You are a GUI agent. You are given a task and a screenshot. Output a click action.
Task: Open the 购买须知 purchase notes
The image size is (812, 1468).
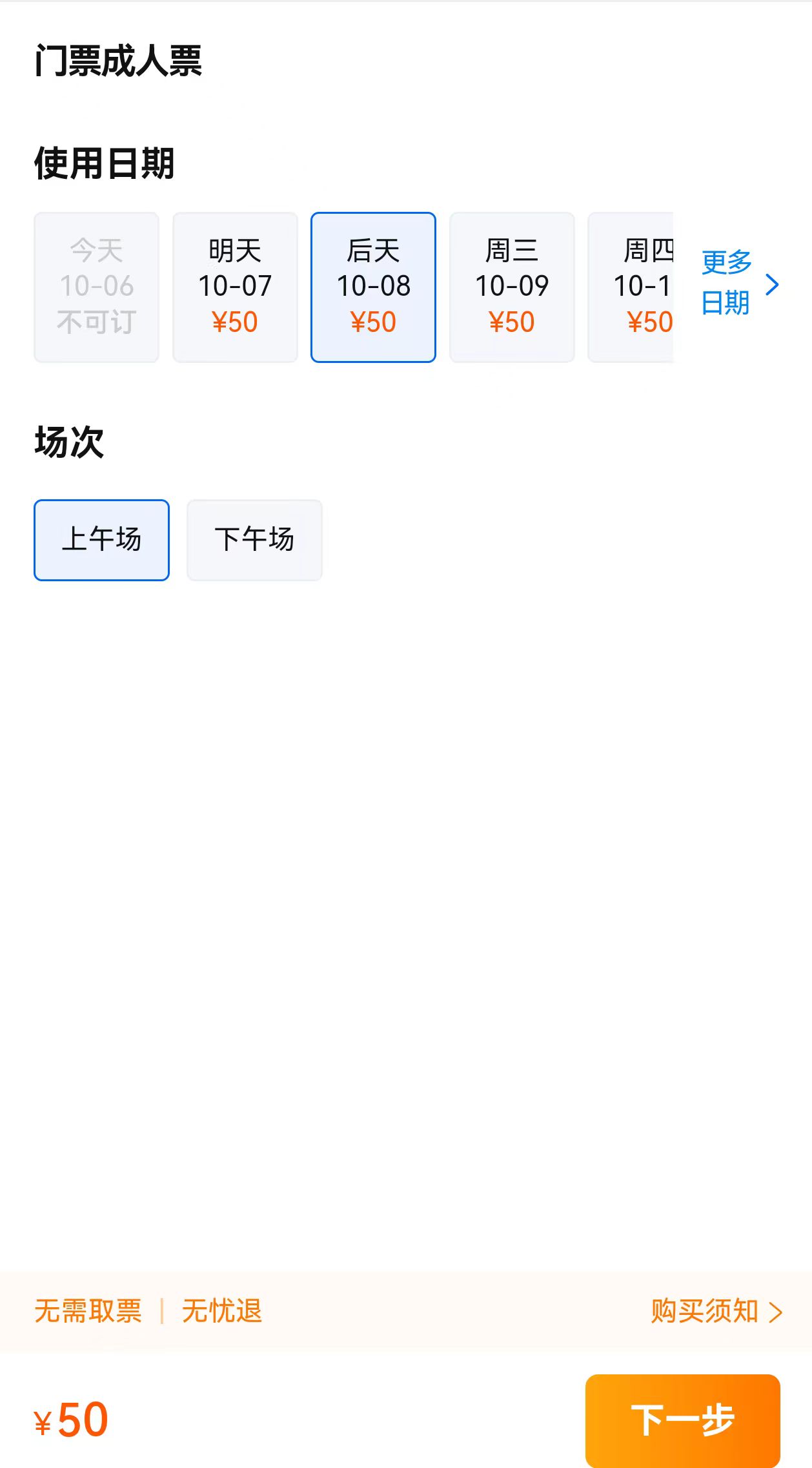coord(715,1311)
